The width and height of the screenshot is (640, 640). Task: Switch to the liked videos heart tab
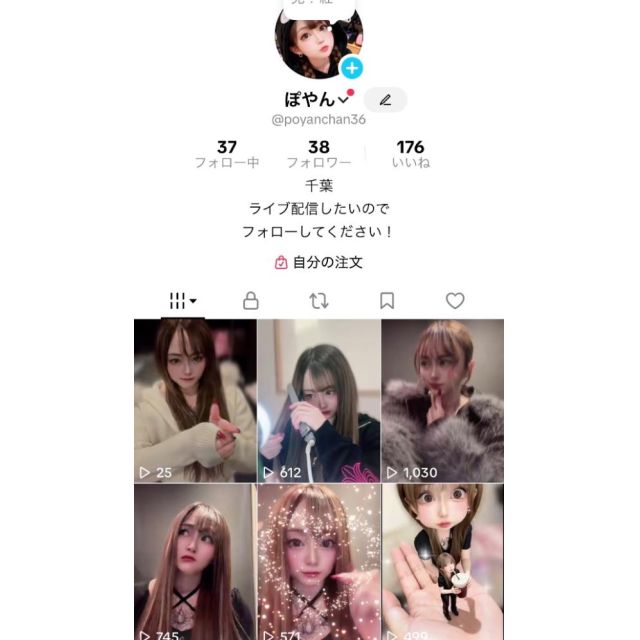tap(455, 300)
